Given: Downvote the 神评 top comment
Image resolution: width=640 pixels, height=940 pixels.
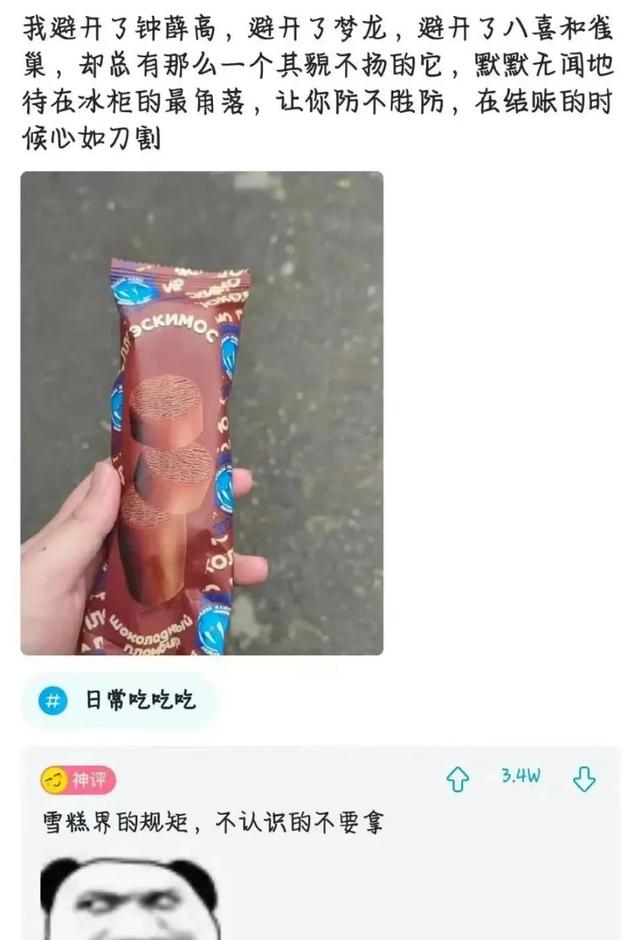Looking at the screenshot, I should tap(584, 780).
